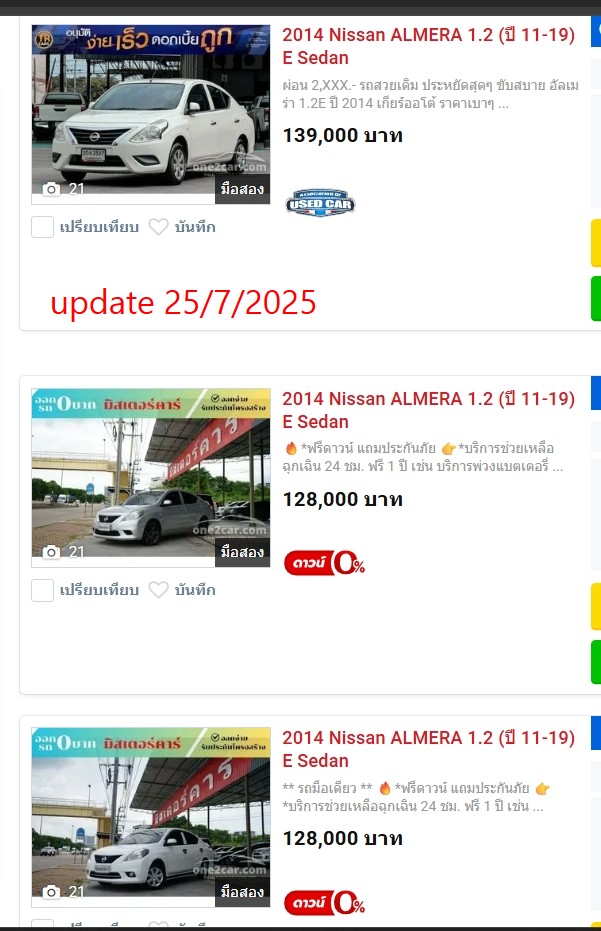Open the 139,000 baht Almera listing title
This screenshot has width=601, height=931.
pos(428,46)
